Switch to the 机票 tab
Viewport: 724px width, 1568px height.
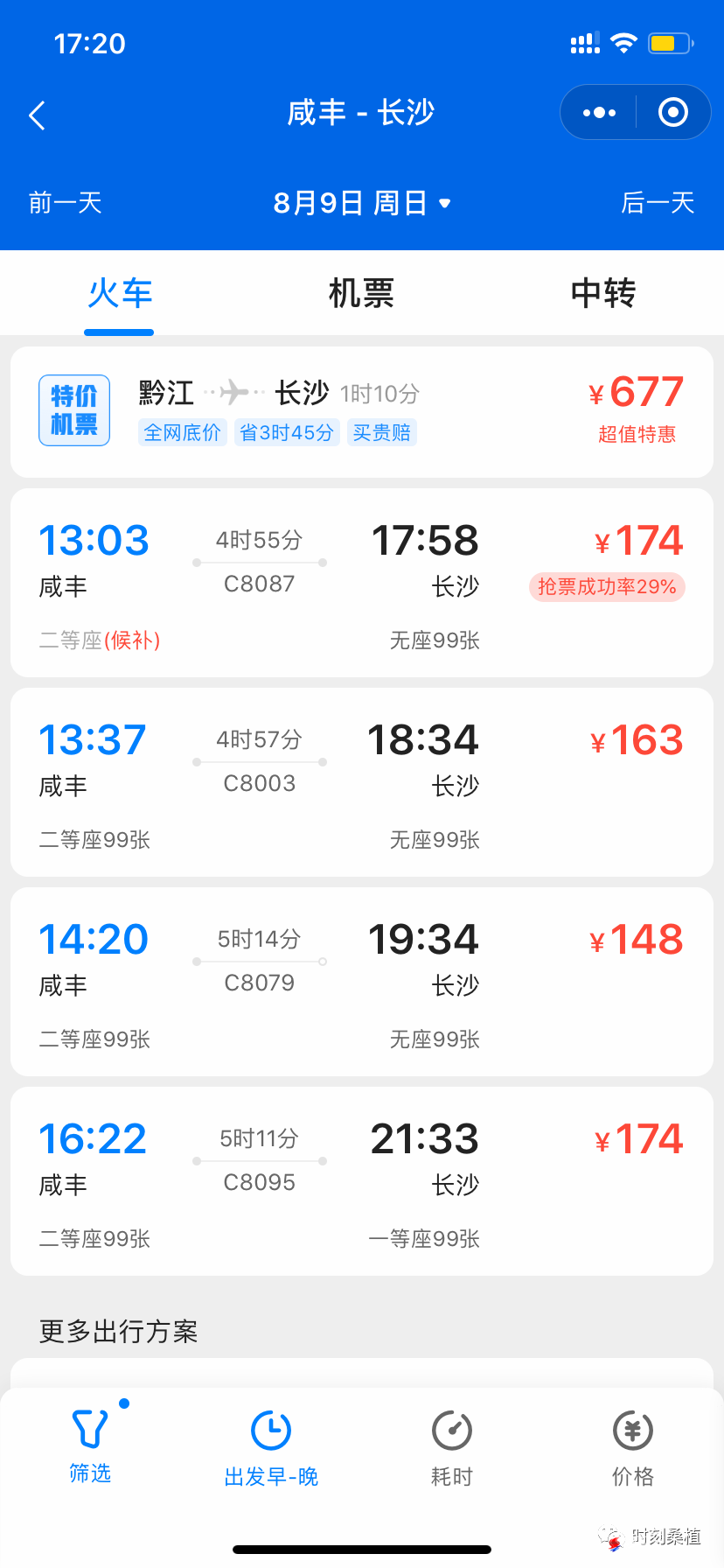(361, 293)
